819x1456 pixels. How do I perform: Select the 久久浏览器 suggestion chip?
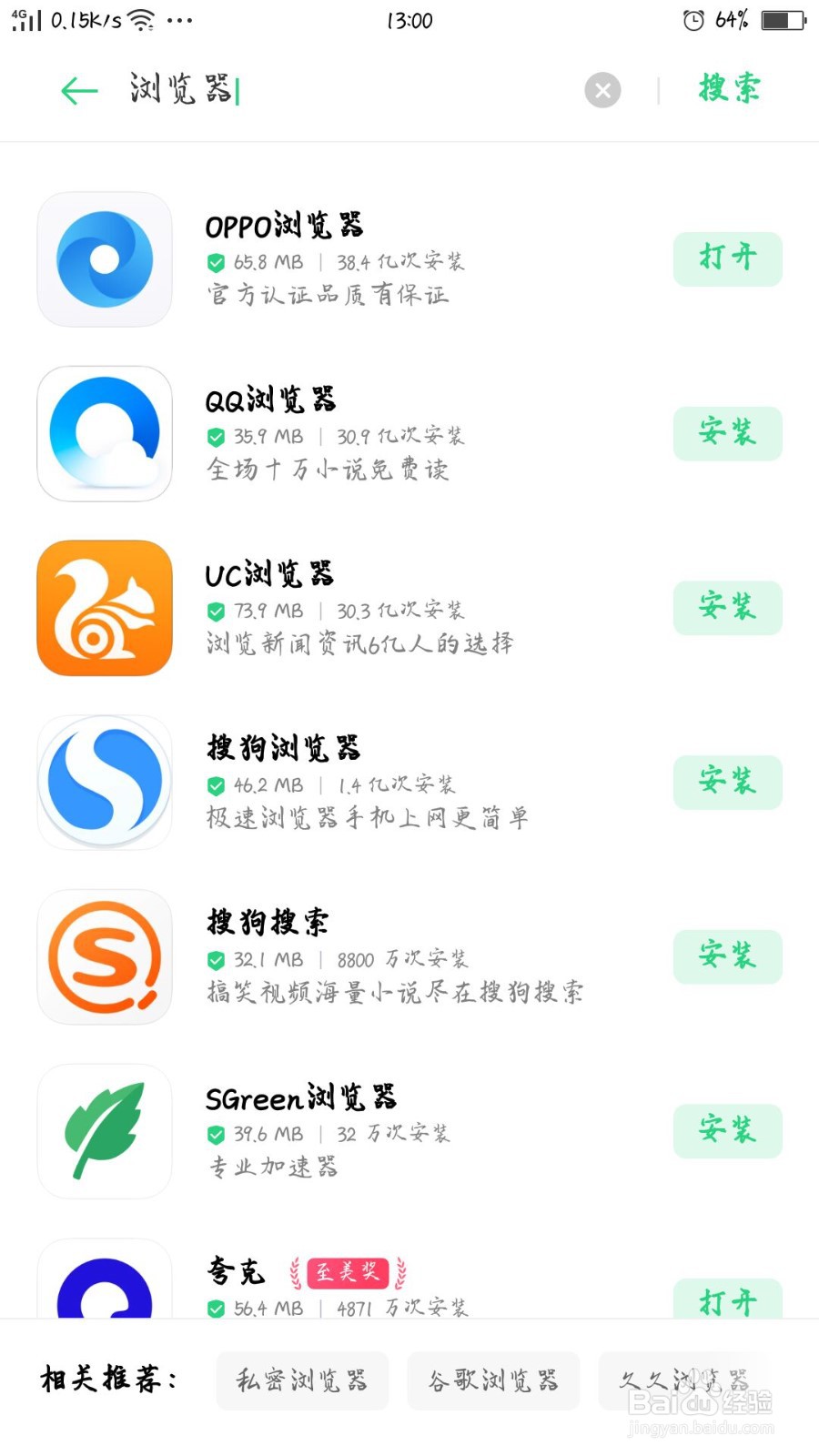coord(684,1380)
